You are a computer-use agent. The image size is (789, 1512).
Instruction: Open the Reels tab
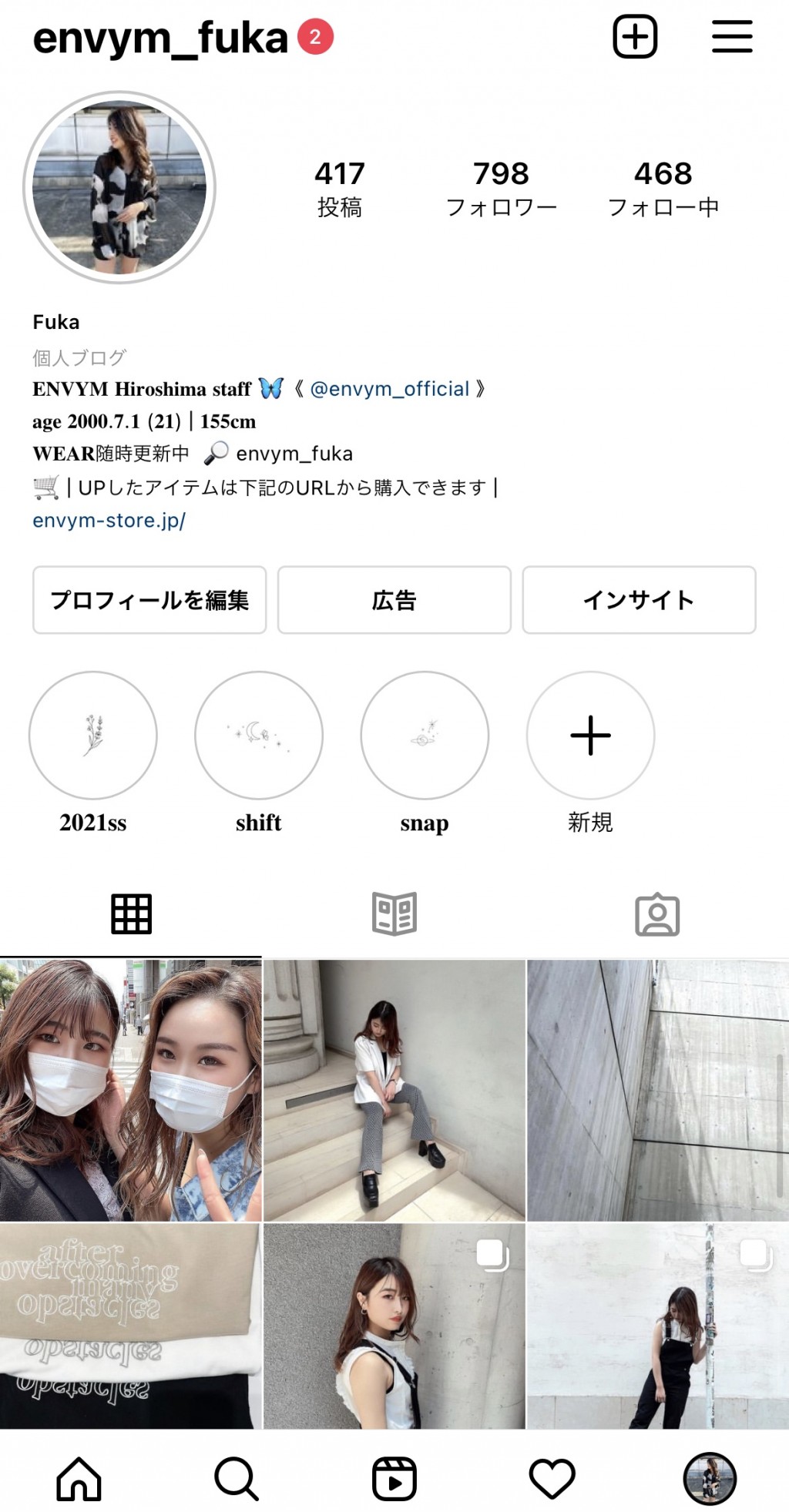394,1478
